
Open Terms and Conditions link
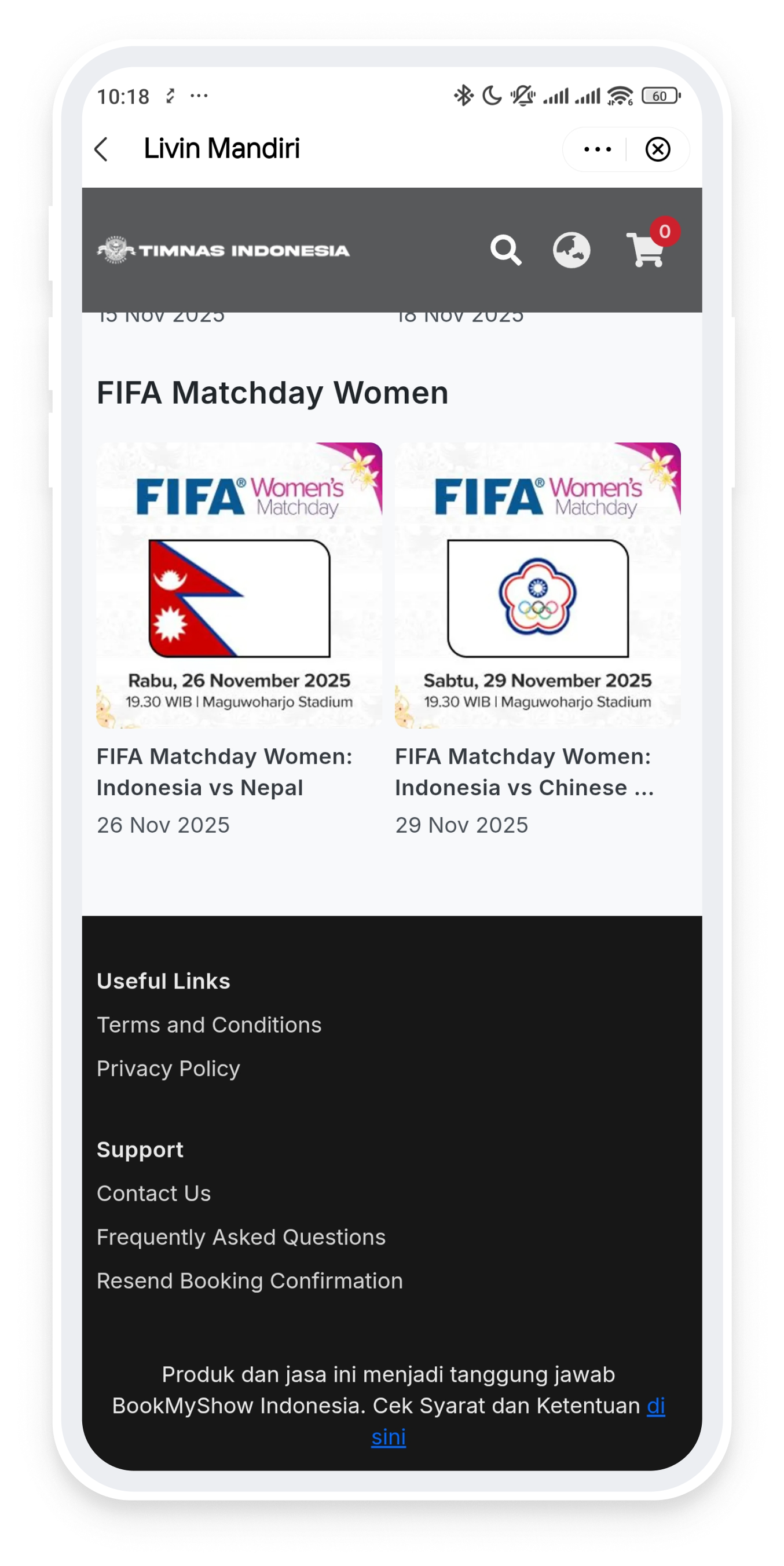(x=209, y=1025)
